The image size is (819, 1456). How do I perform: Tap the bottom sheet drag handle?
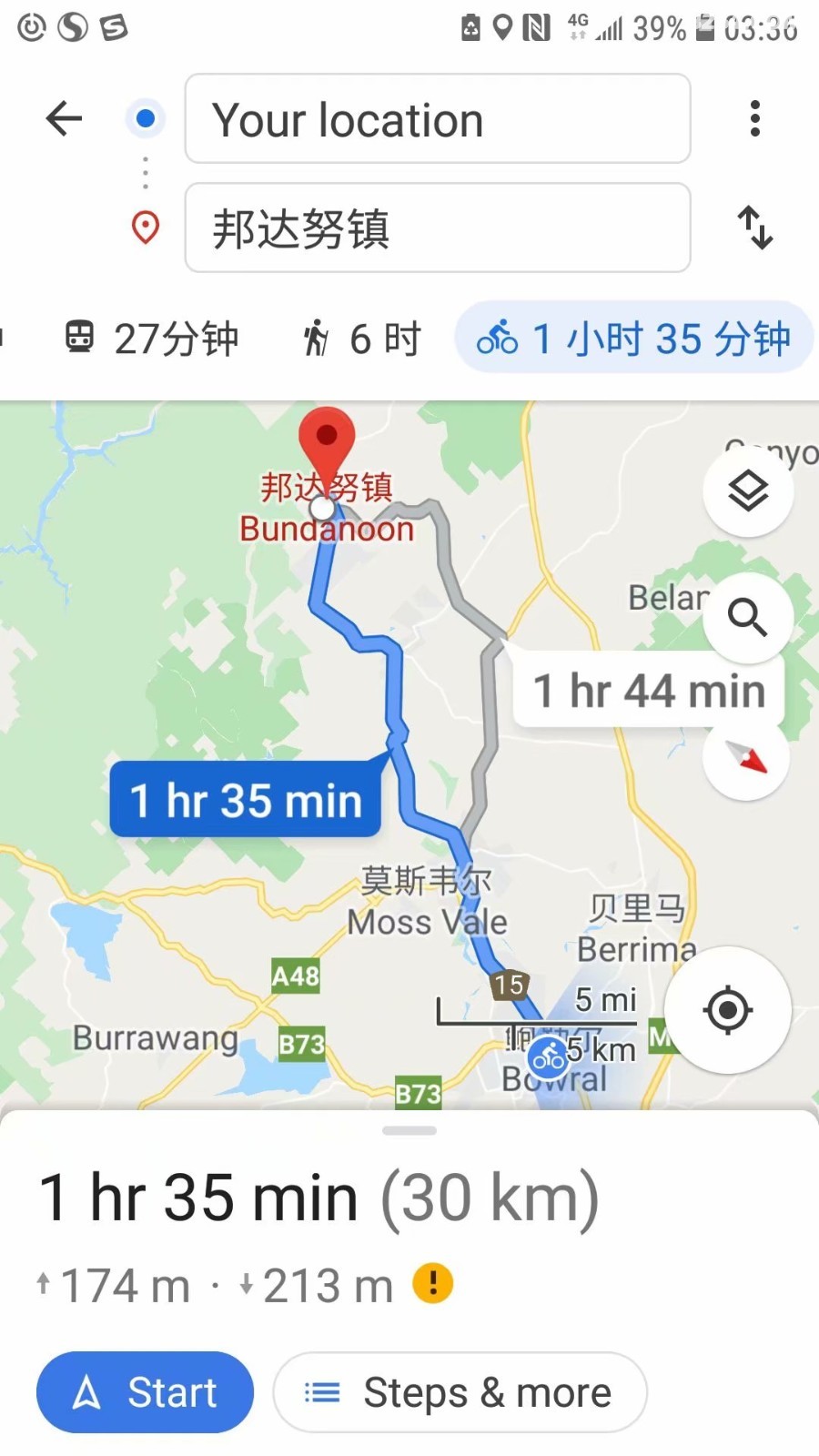pyautogui.click(x=409, y=1130)
